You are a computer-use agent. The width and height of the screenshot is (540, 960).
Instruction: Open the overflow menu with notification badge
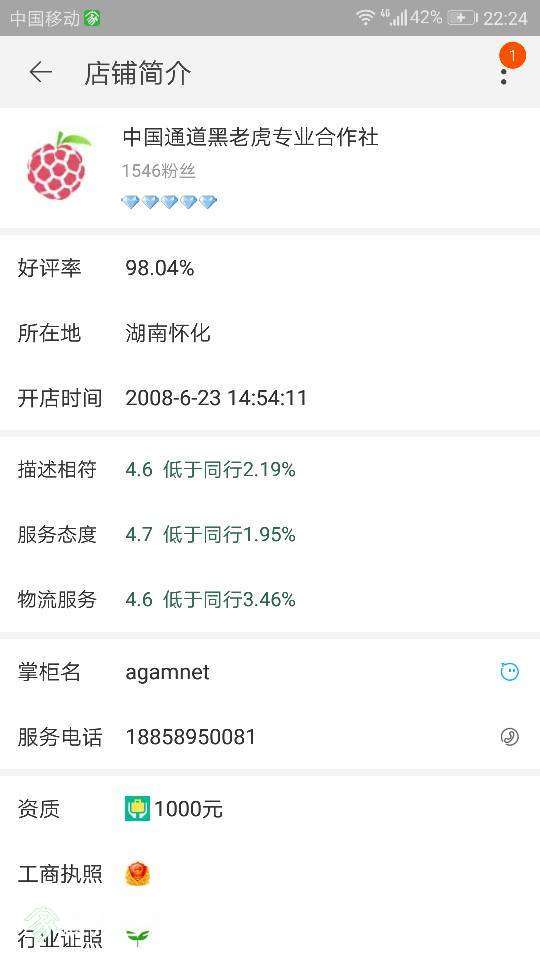tap(504, 73)
